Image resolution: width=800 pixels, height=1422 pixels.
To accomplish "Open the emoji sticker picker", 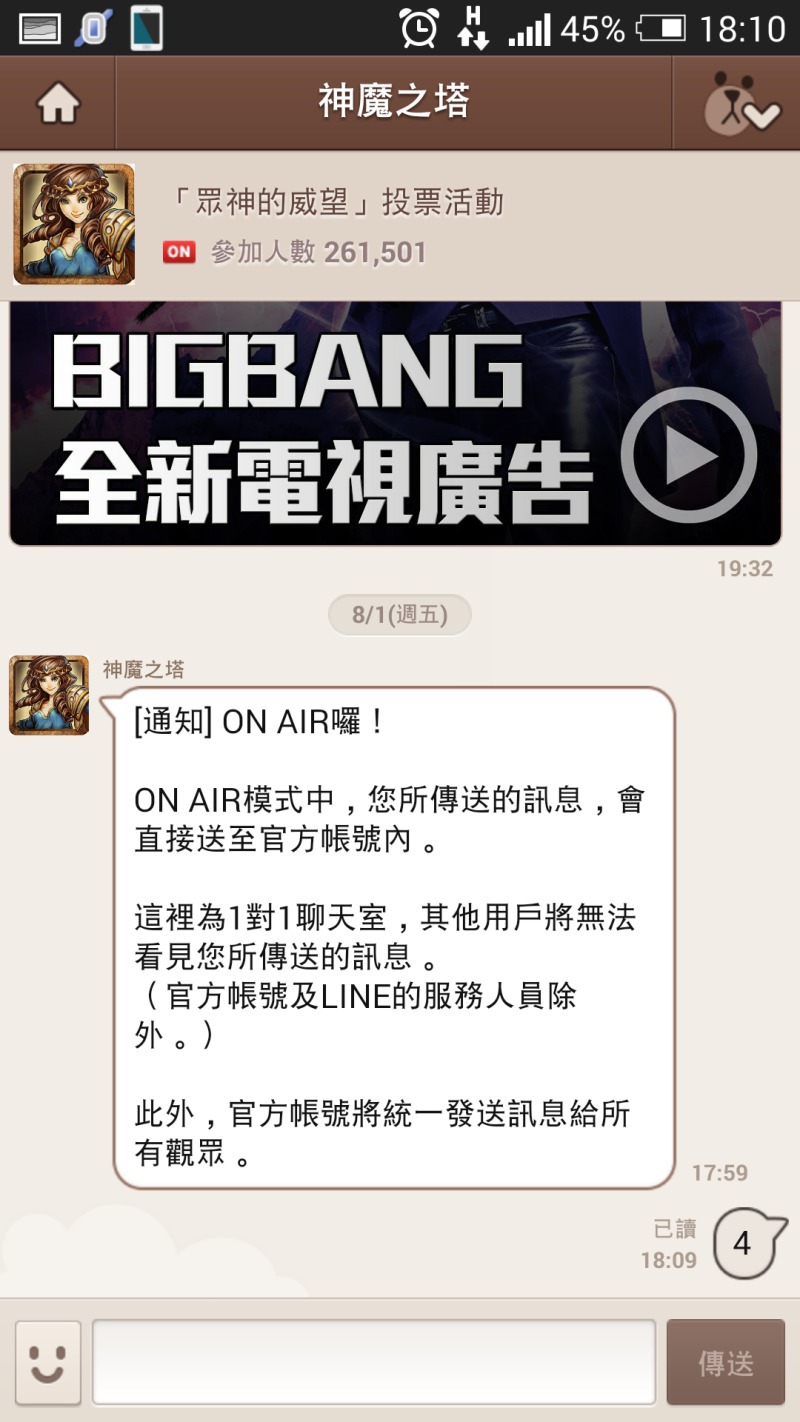I will click(x=48, y=1362).
